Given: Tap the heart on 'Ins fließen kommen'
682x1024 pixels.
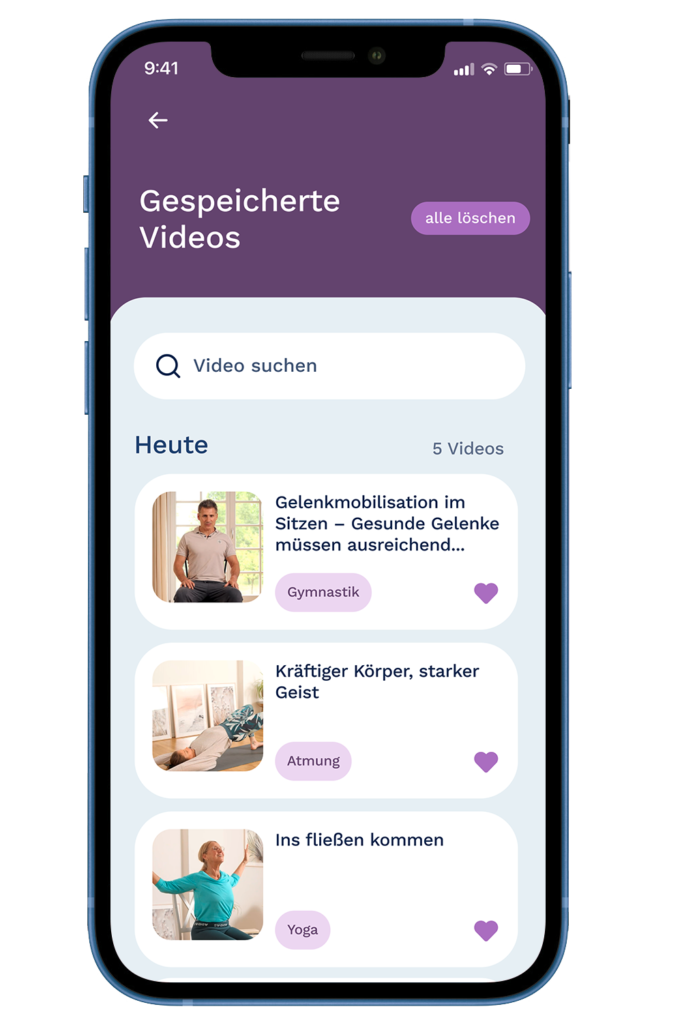Looking at the screenshot, I should pyautogui.click(x=486, y=930).
